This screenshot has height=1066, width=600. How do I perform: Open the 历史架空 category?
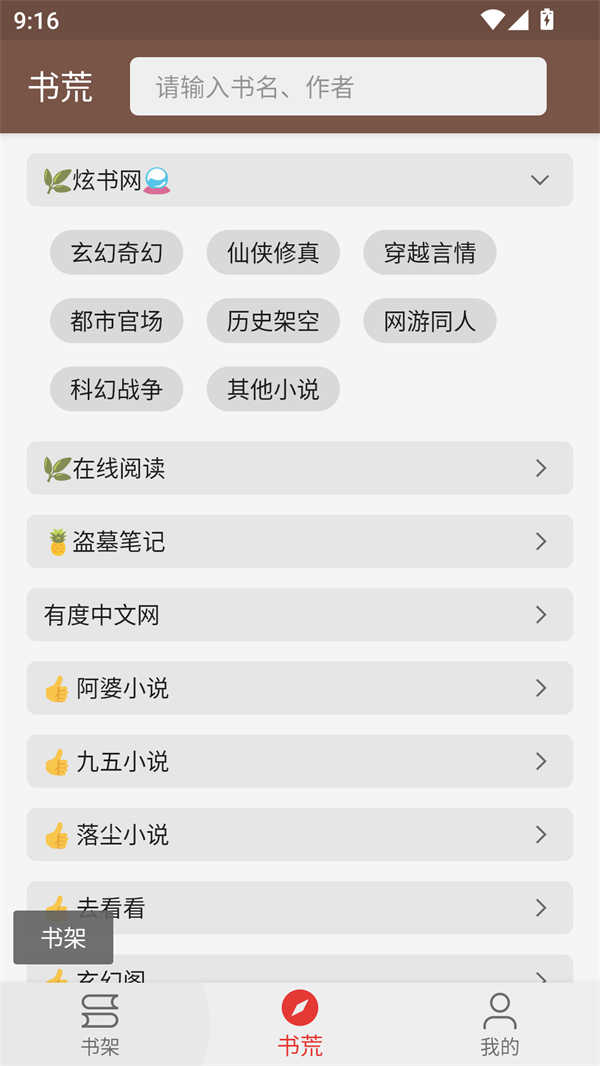273,321
